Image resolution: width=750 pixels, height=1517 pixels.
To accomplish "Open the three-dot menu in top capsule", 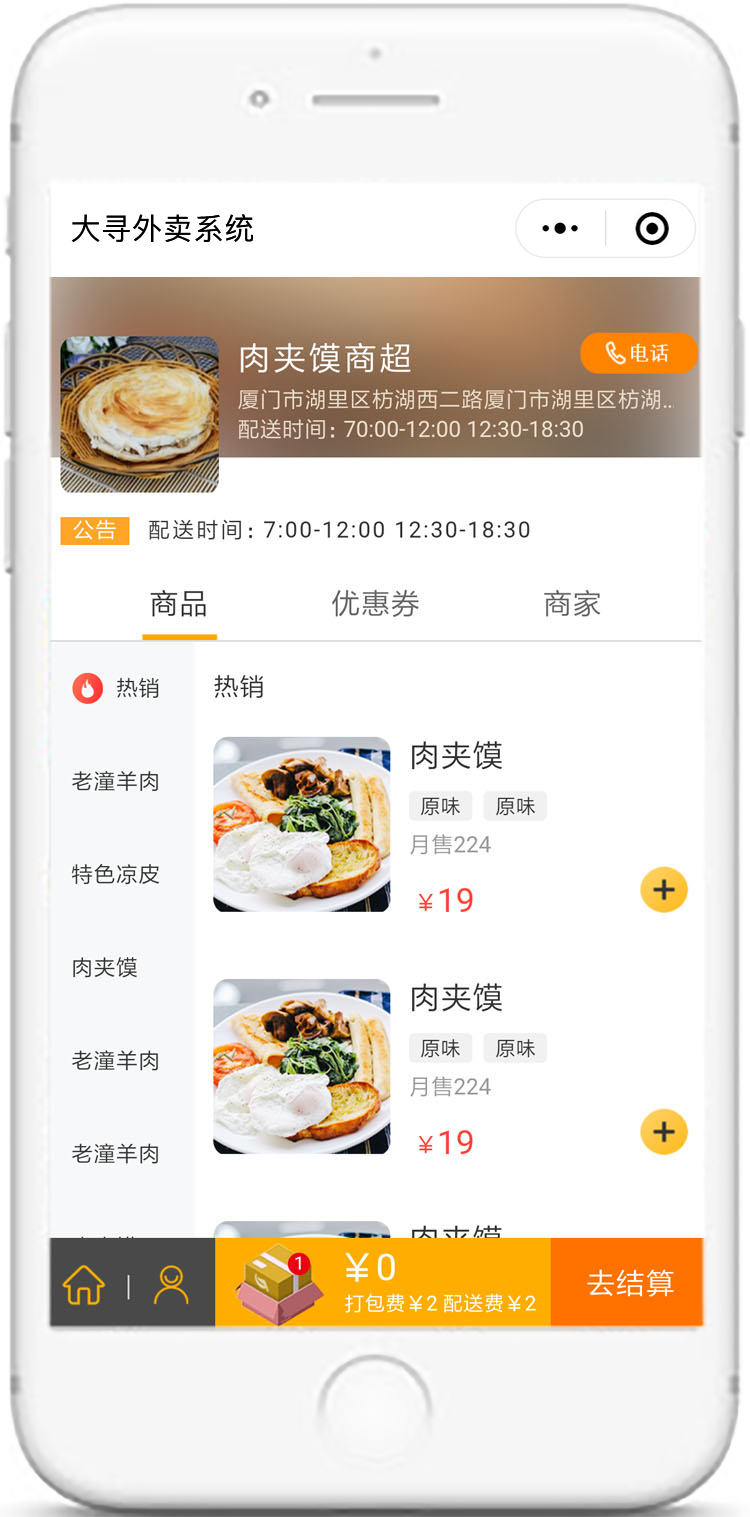I will point(559,228).
